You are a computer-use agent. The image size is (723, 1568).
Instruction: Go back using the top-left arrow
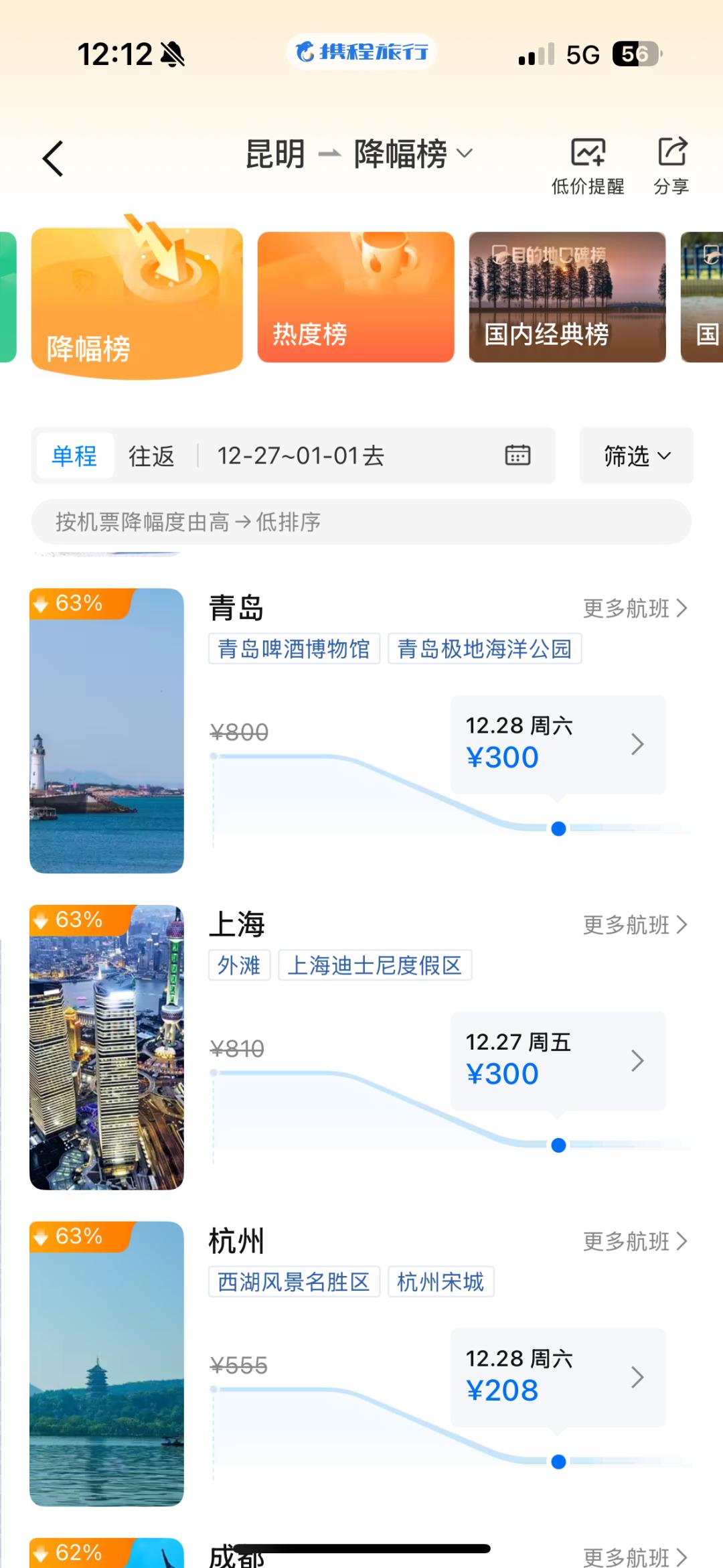click(x=53, y=159)
